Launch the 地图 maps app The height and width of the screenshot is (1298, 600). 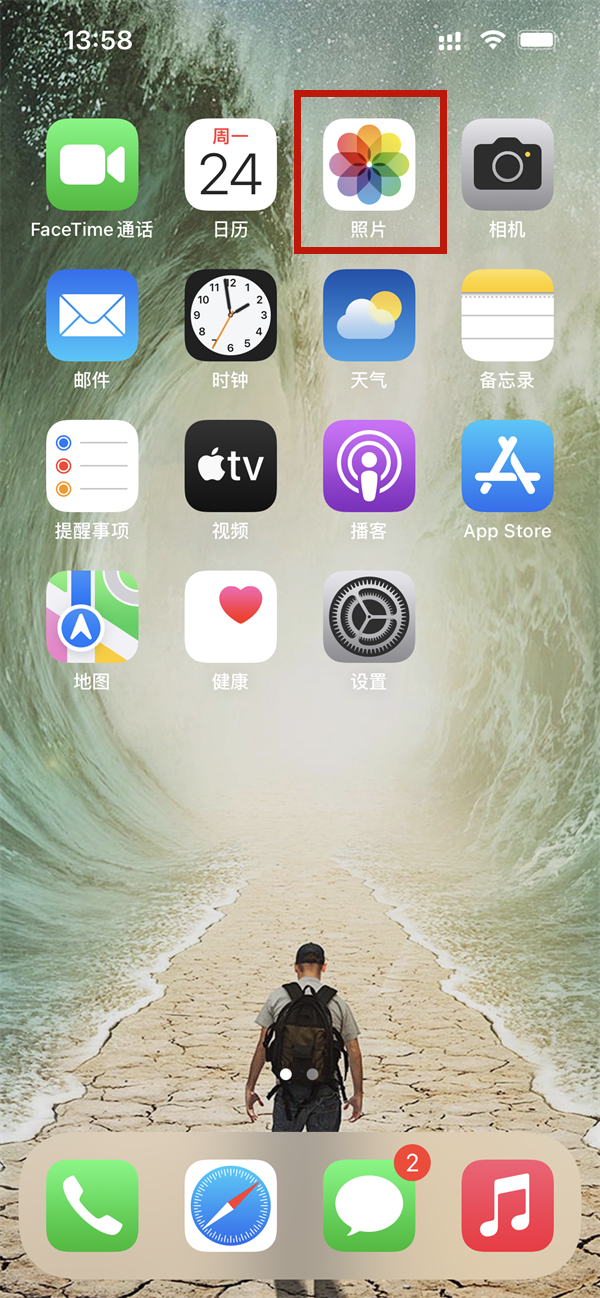click(x=92, y=616)
